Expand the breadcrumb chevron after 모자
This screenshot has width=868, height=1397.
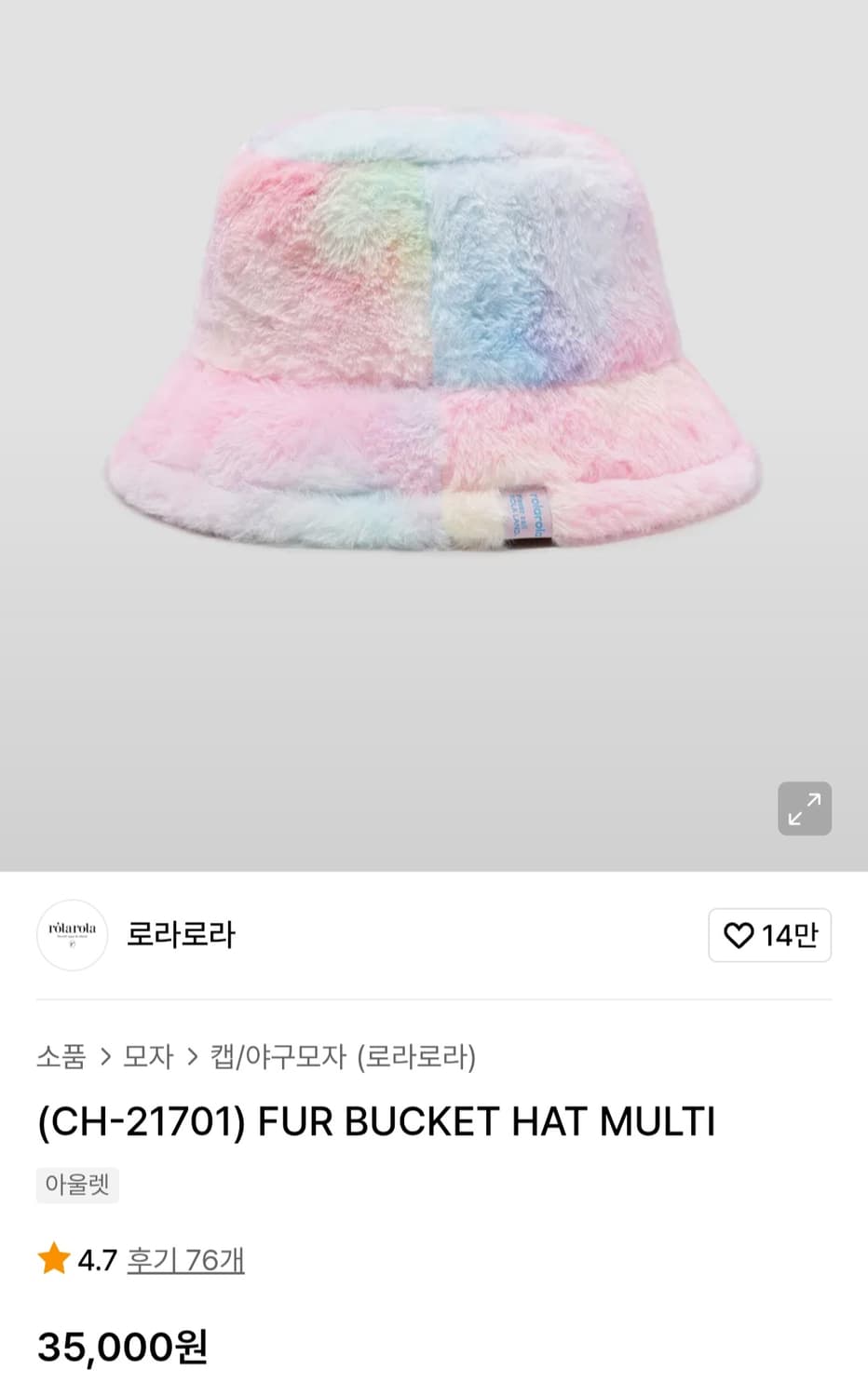click(x=191, y=1056)
